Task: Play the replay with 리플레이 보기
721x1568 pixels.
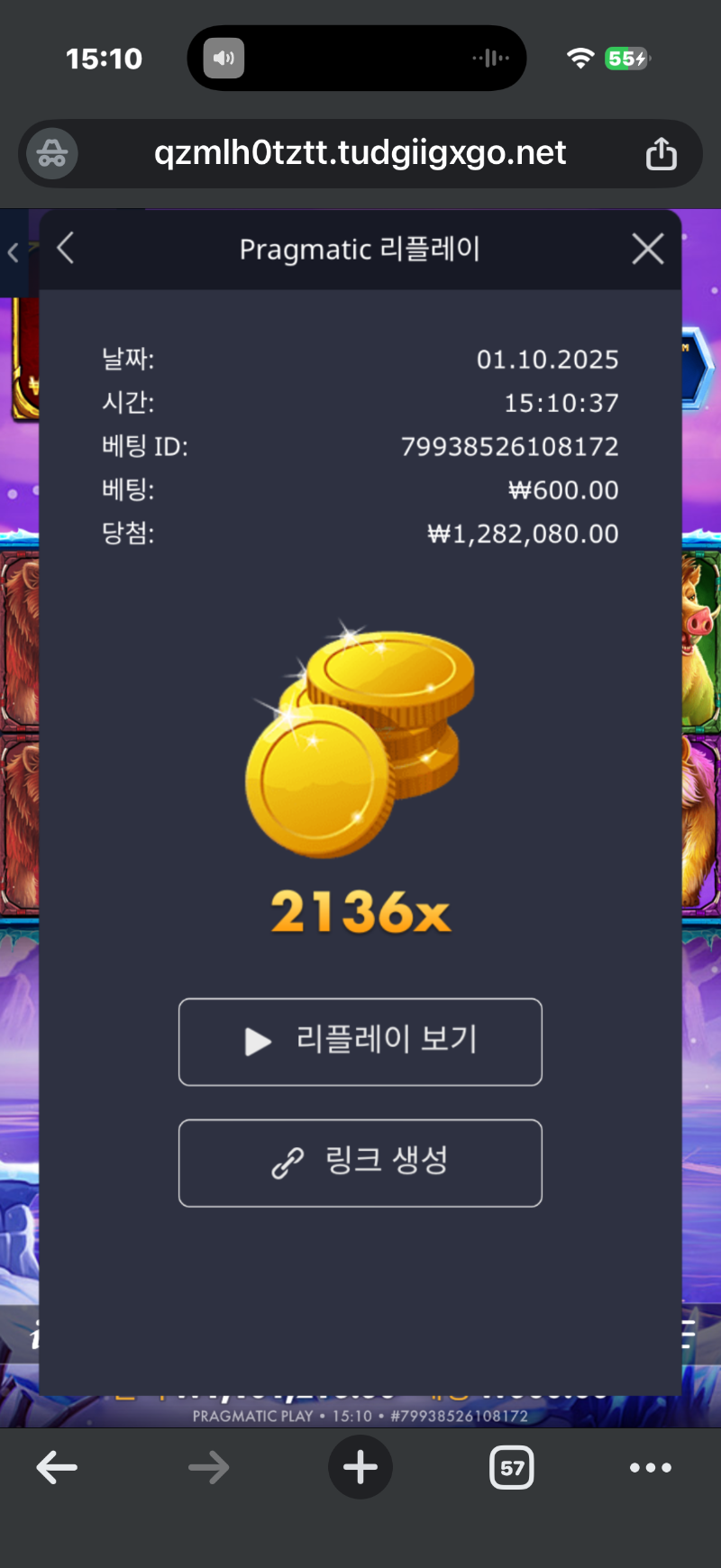Action: [x=360, y=1042]
